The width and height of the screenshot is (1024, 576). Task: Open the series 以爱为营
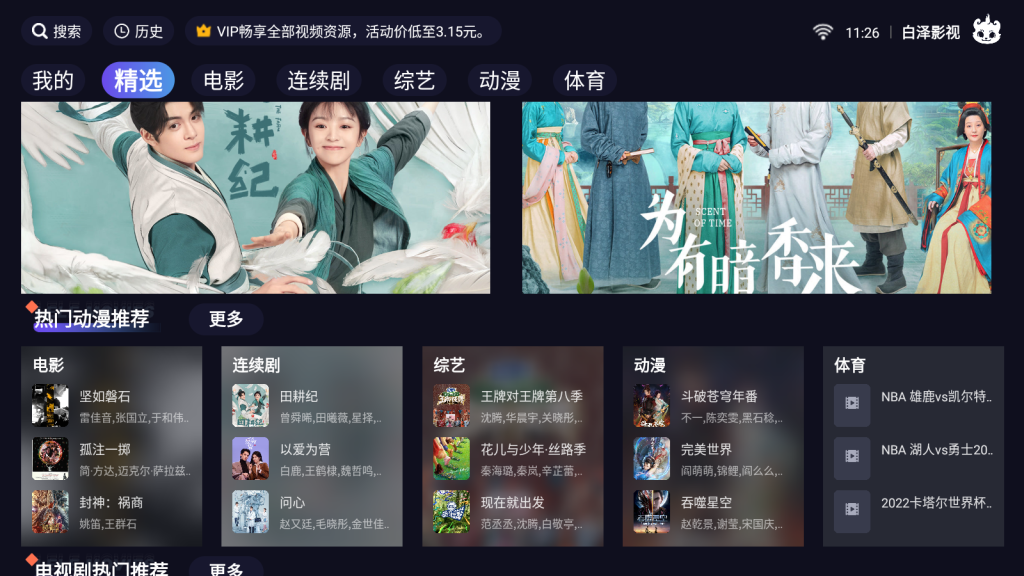tap(312, 458)
